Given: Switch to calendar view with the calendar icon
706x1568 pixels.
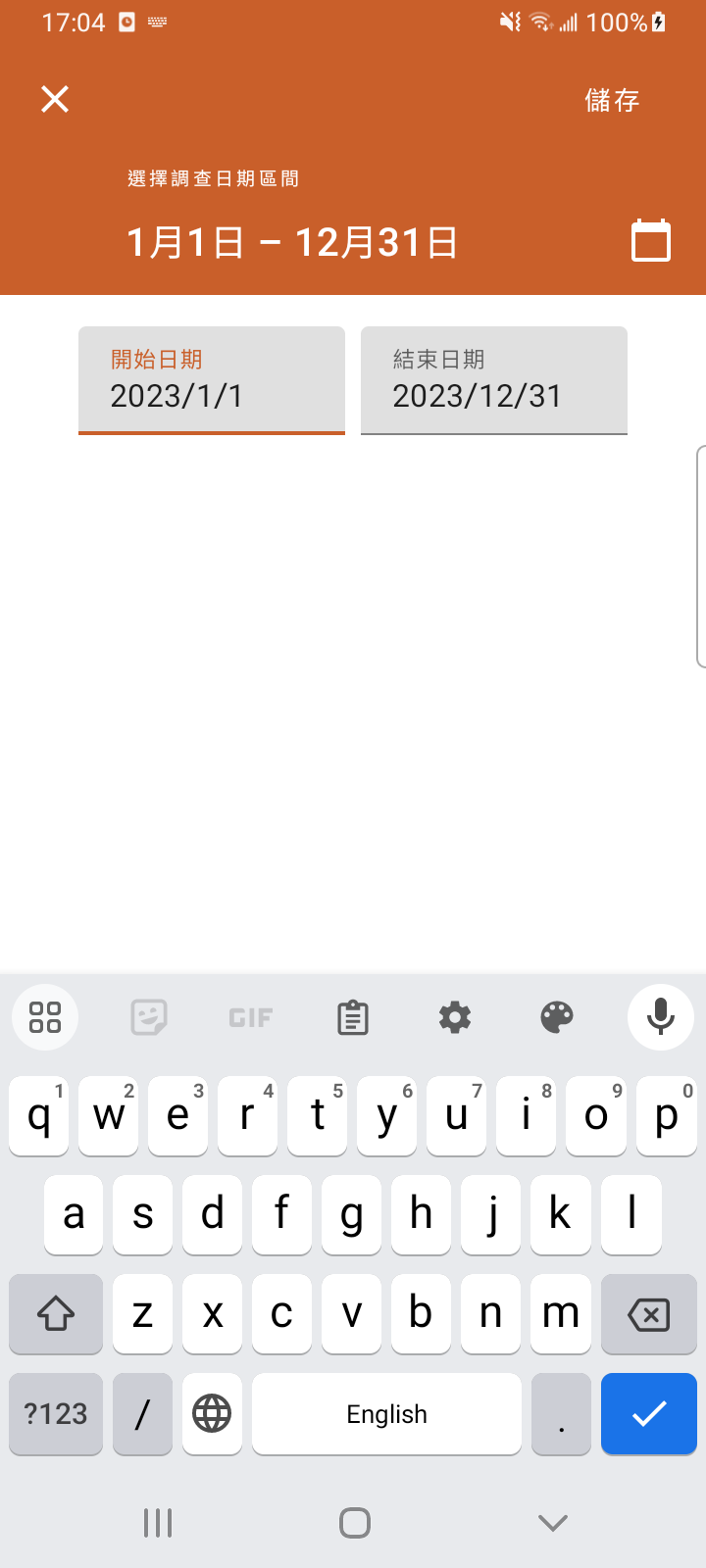Looking at the screenshot, I should coord(651,240).
